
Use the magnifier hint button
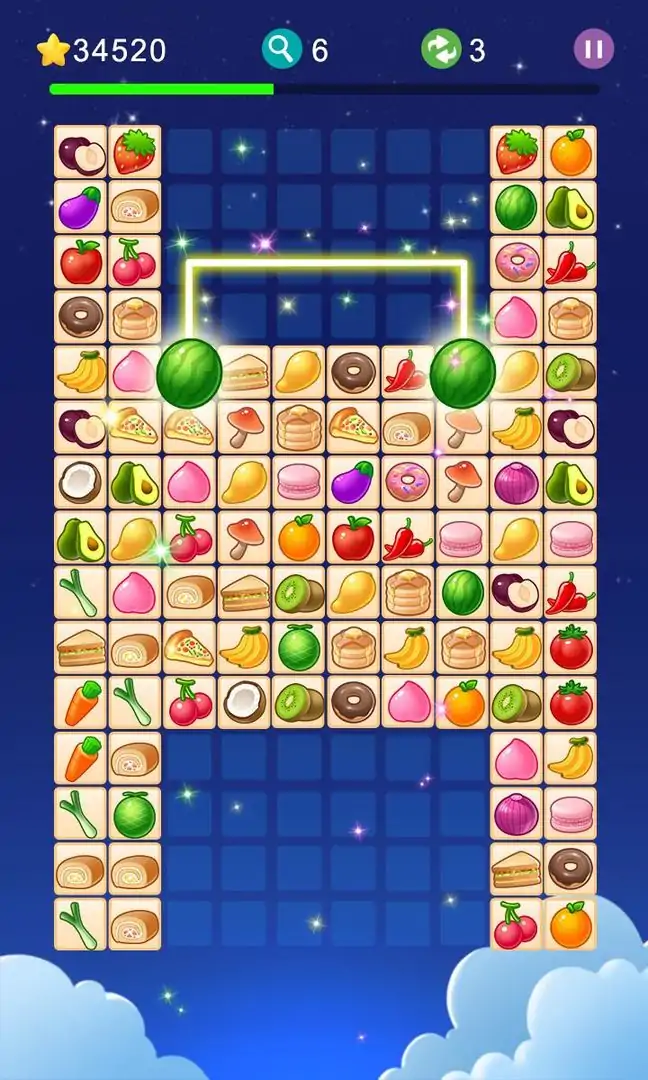281,49
